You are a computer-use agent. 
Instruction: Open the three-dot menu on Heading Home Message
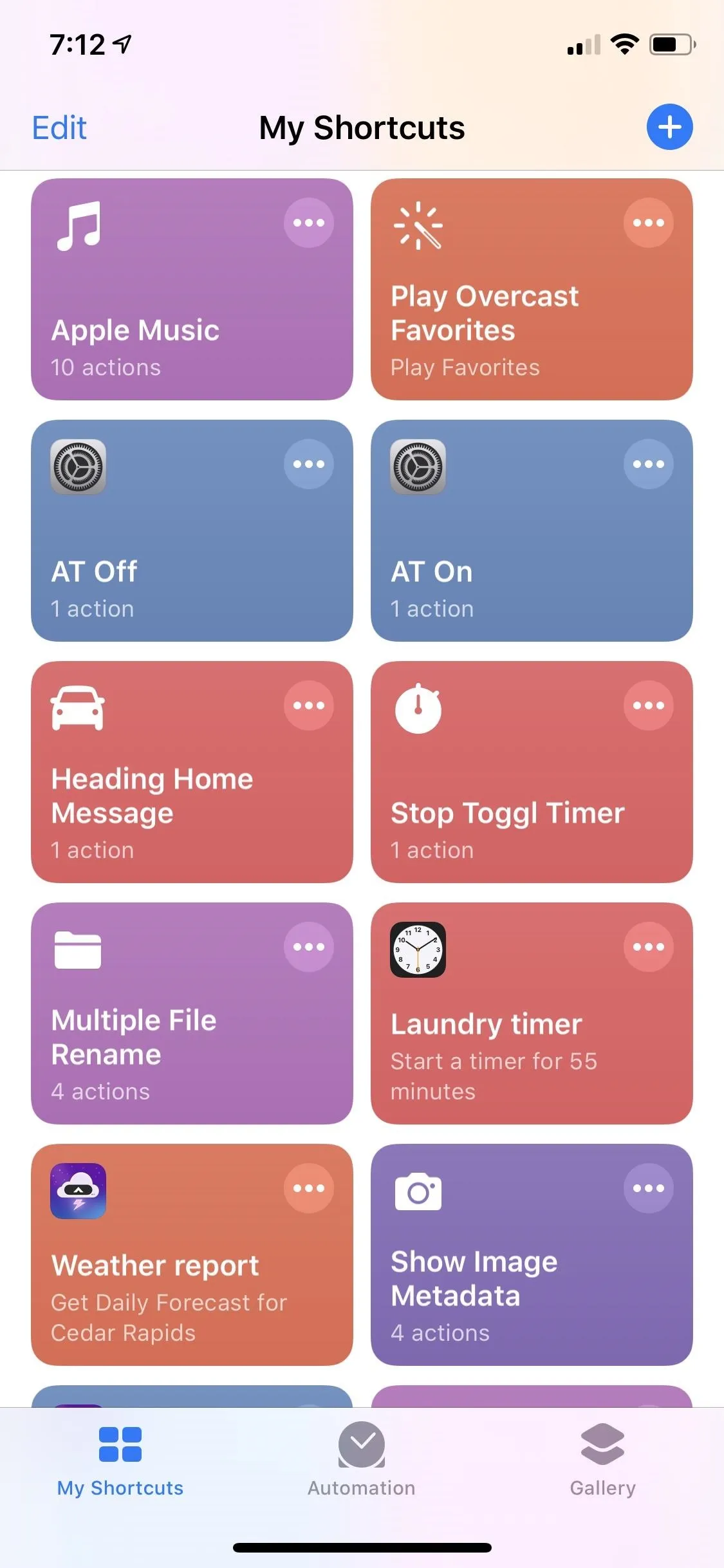(309, 705)
